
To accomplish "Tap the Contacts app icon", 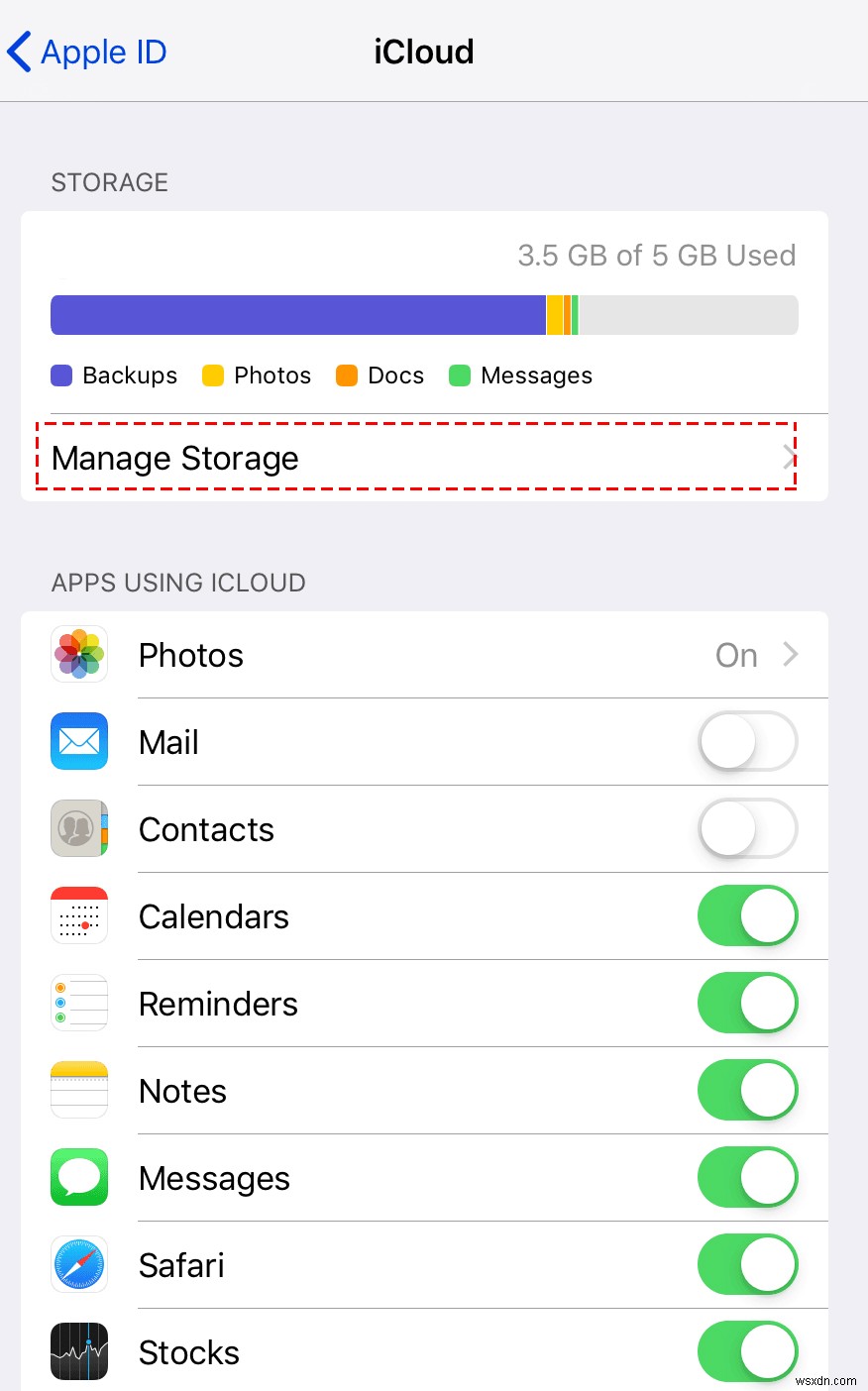I will coord(79,828).
